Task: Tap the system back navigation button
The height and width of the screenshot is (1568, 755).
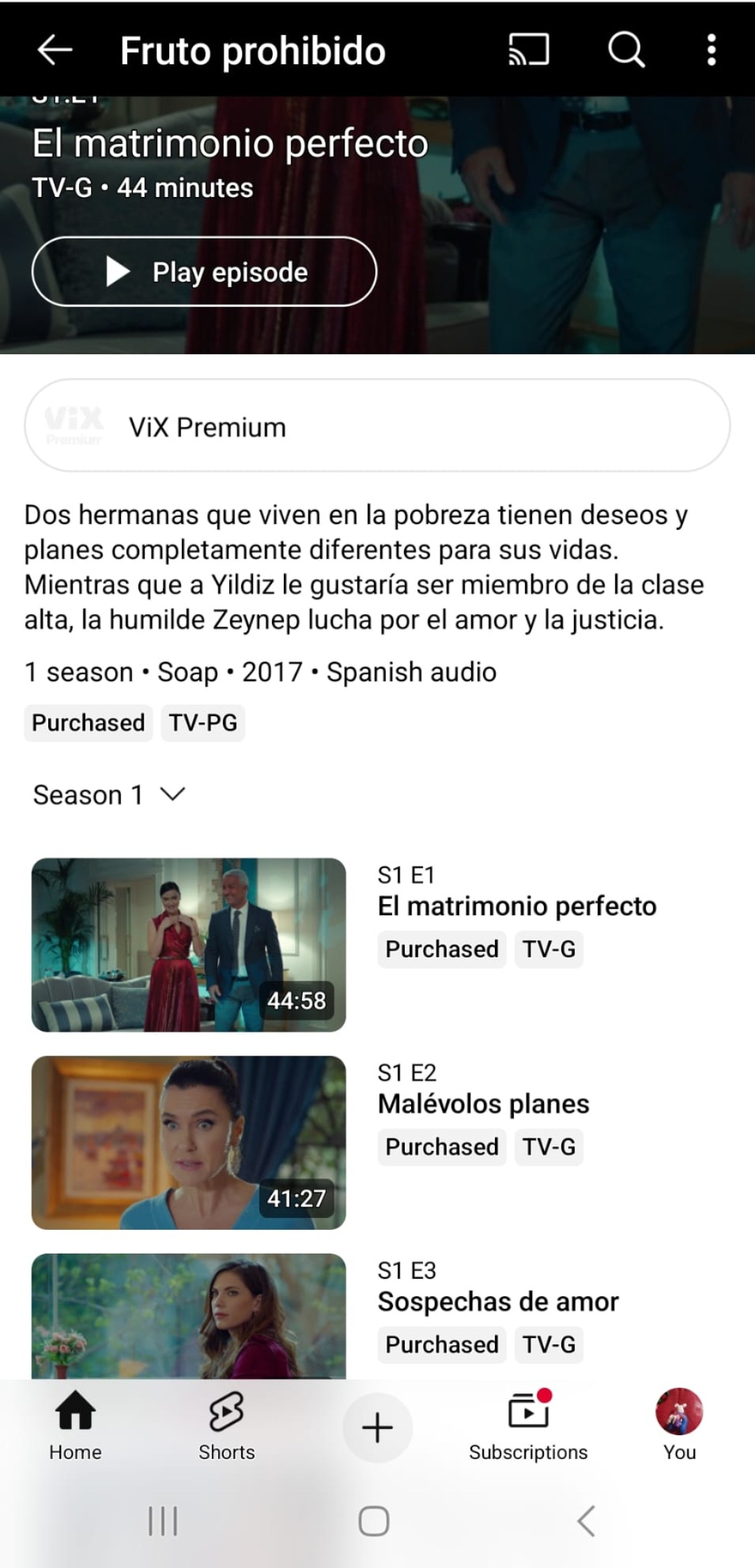Action: pyautogui.click(x=587, y=1521)
